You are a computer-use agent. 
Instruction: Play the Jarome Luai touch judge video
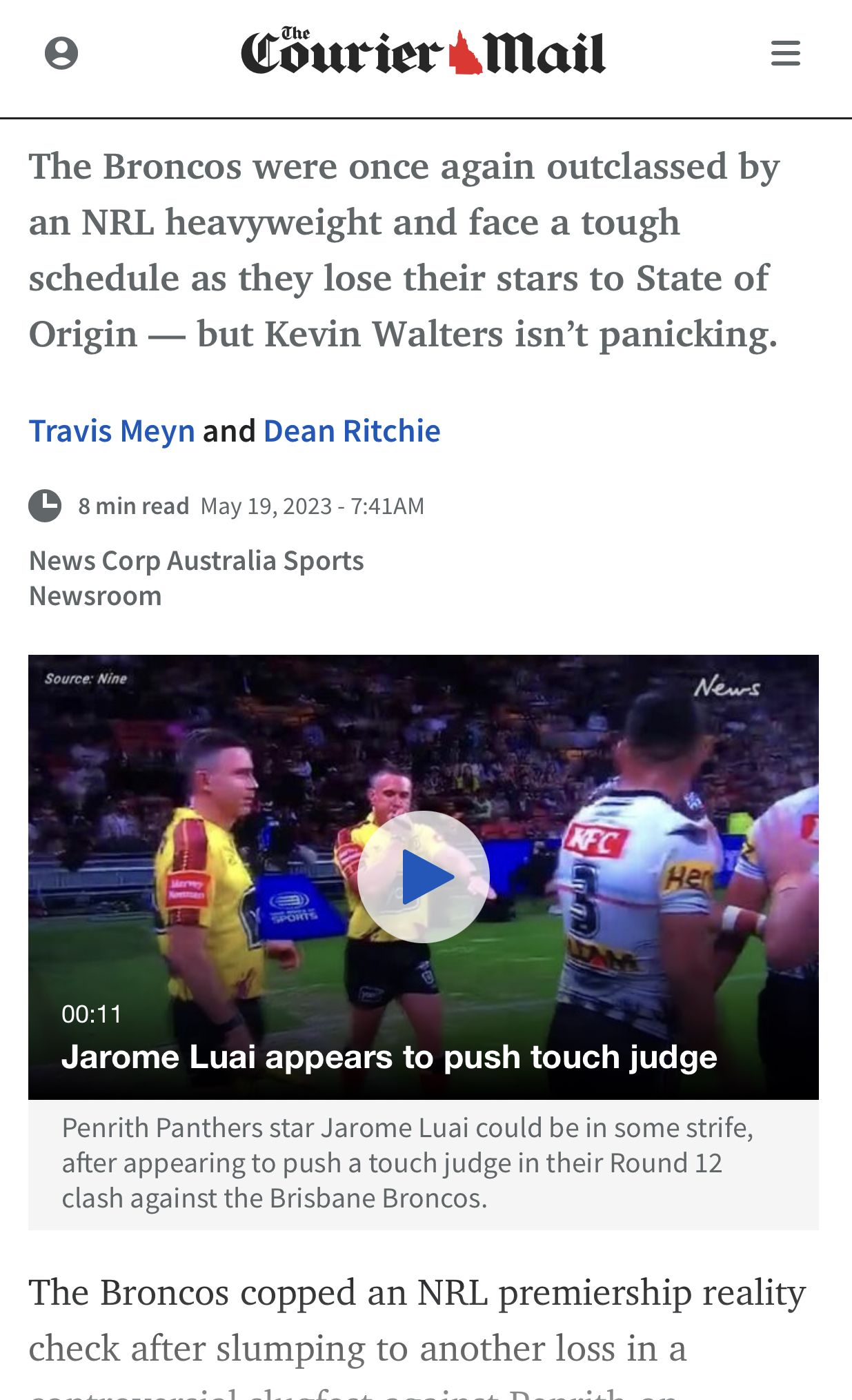click(424, 876)
